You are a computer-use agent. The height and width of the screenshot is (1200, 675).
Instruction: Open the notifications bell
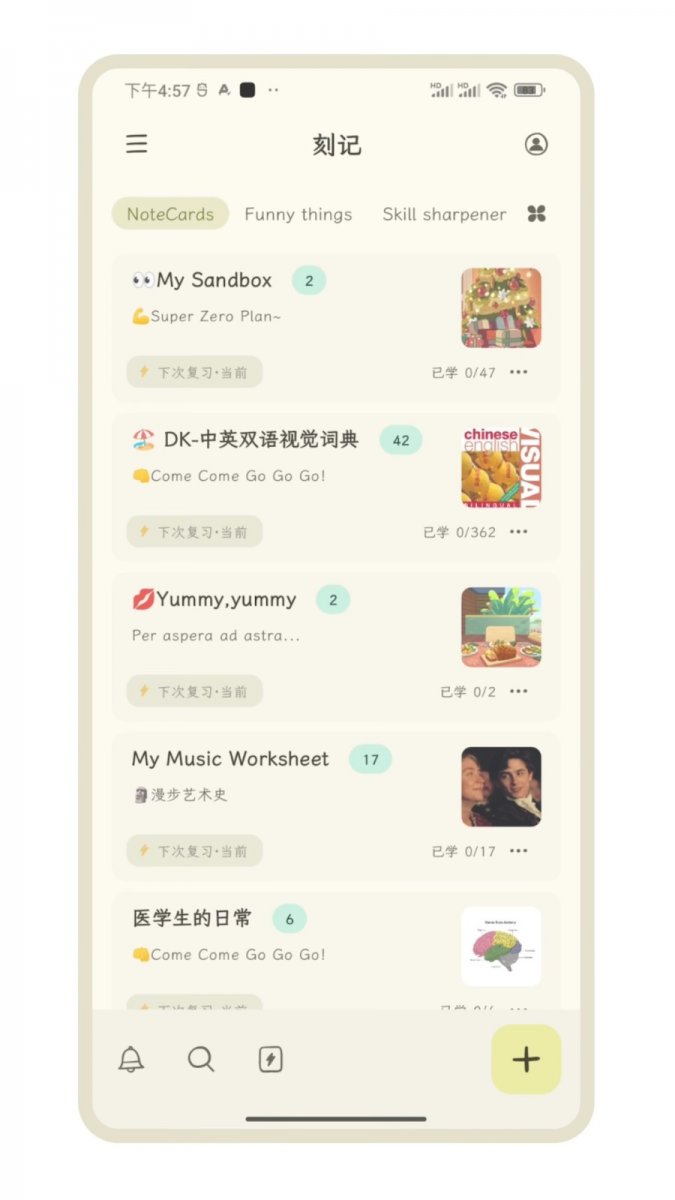tap(131, 1060)
